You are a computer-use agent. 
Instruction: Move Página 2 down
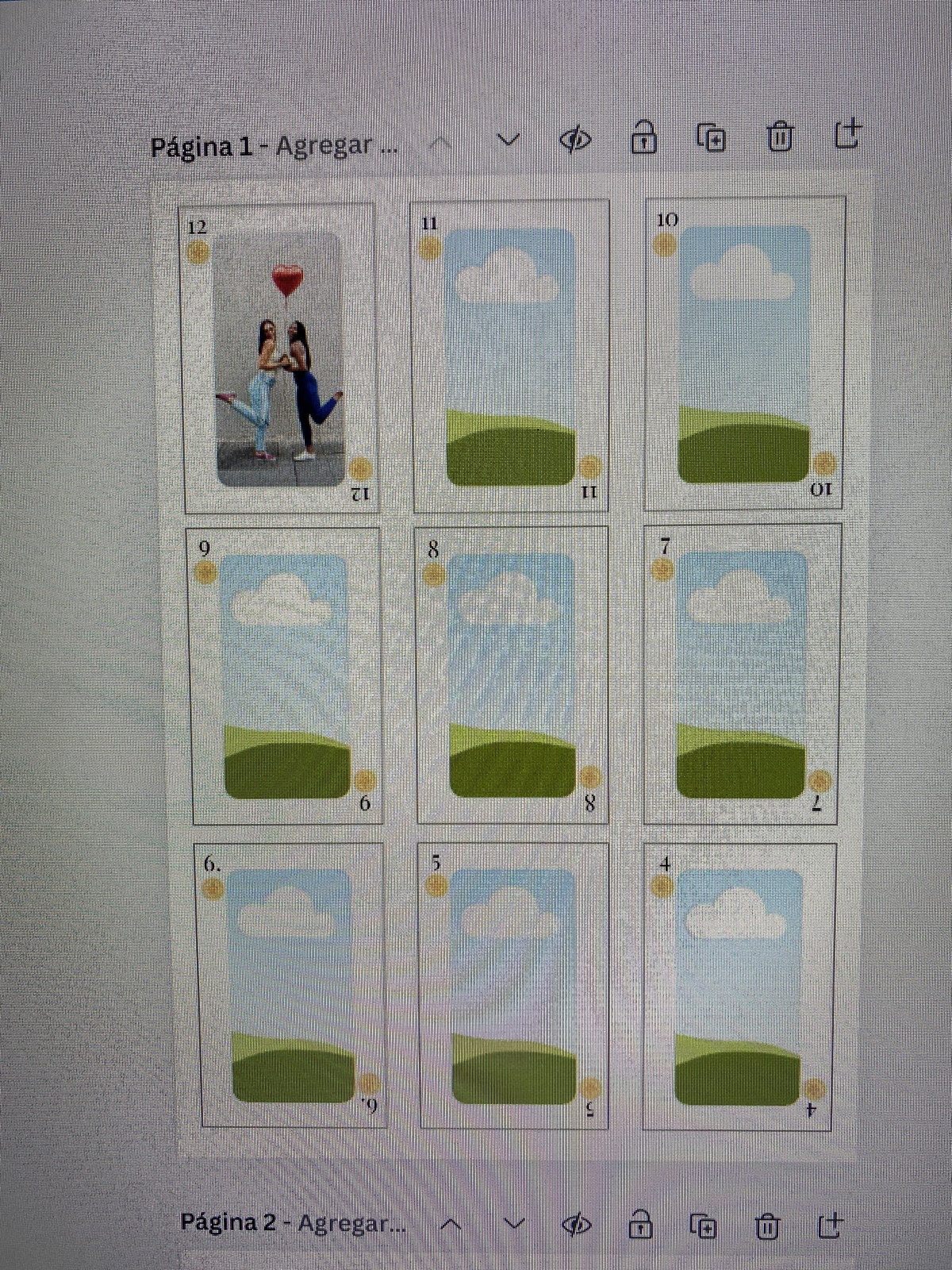click(x=514, y=1224)
